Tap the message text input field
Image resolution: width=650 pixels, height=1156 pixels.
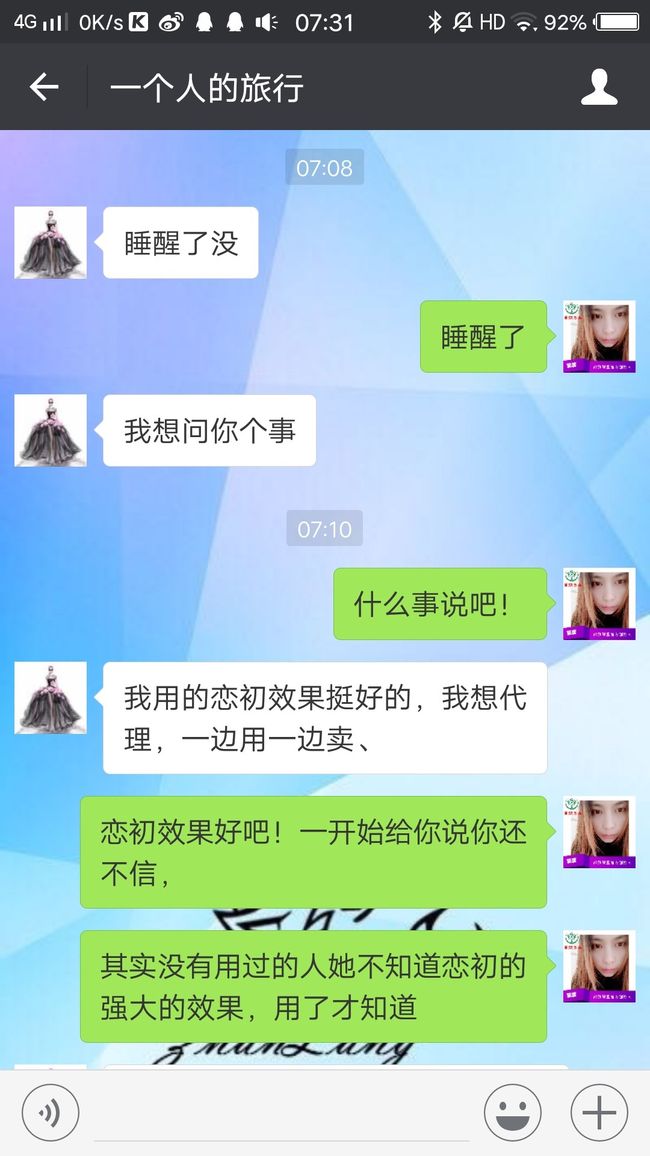point(282,1113)
